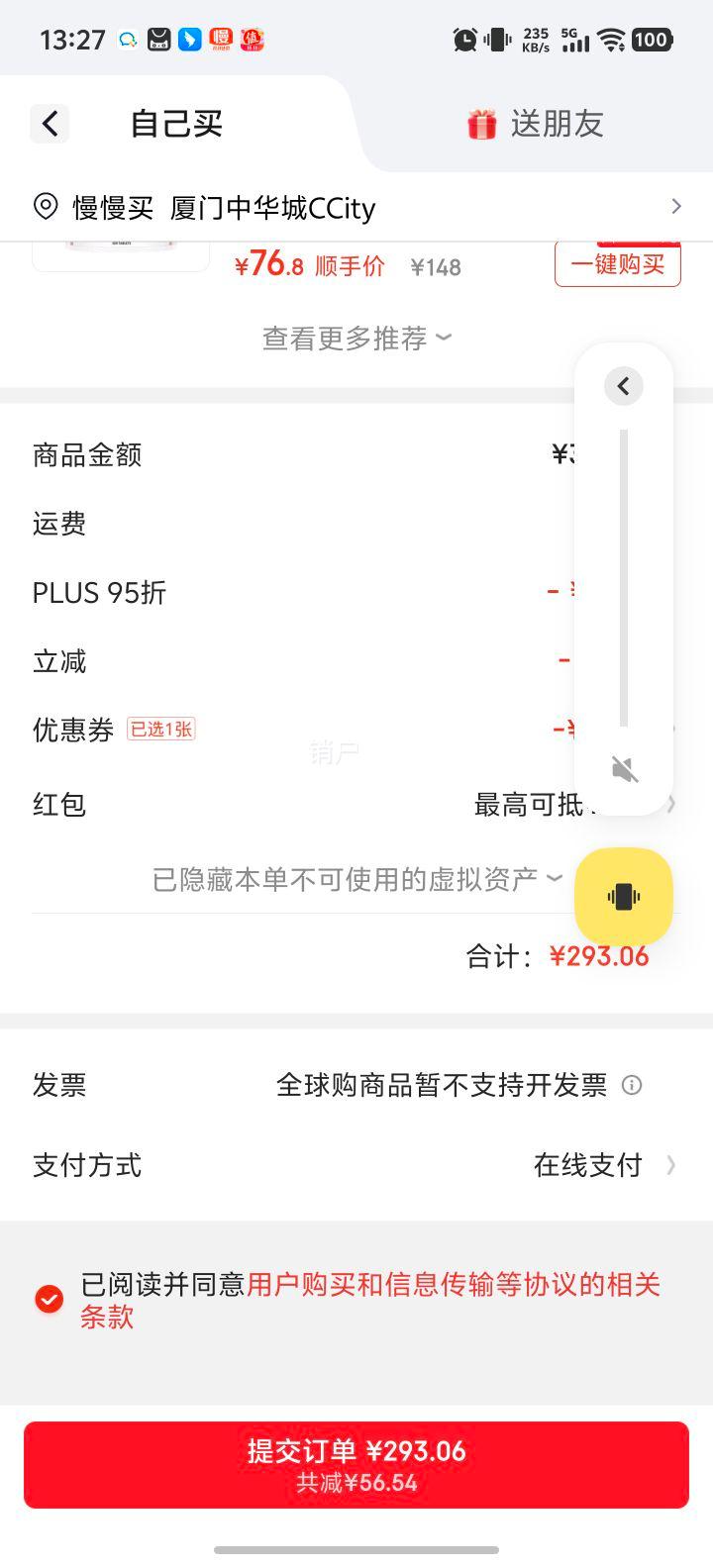The image size is (713, 1568).
Task: Expand the hidden virtual assets section
Action: pyautogui.click(x=356, y=877)
